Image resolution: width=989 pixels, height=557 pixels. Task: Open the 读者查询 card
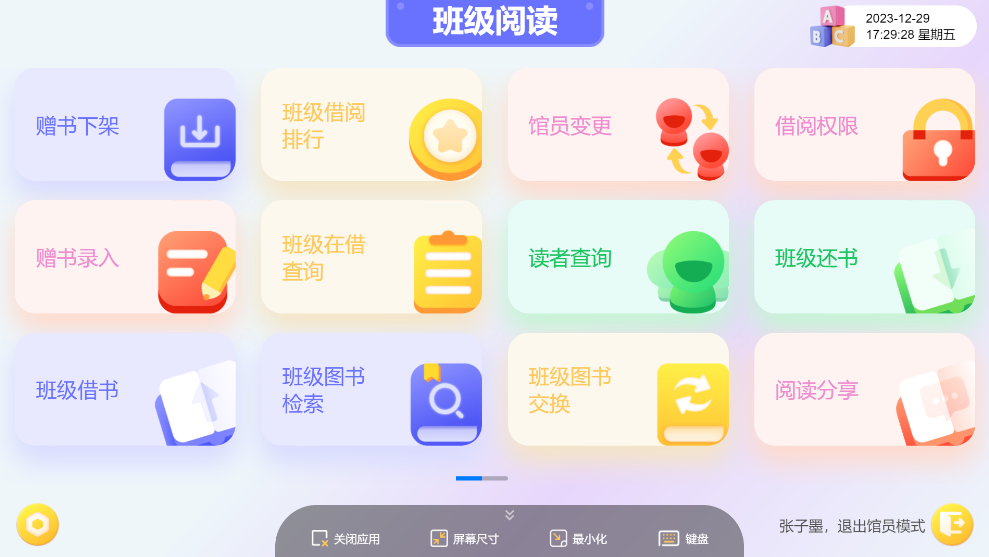tap(618, 257)
